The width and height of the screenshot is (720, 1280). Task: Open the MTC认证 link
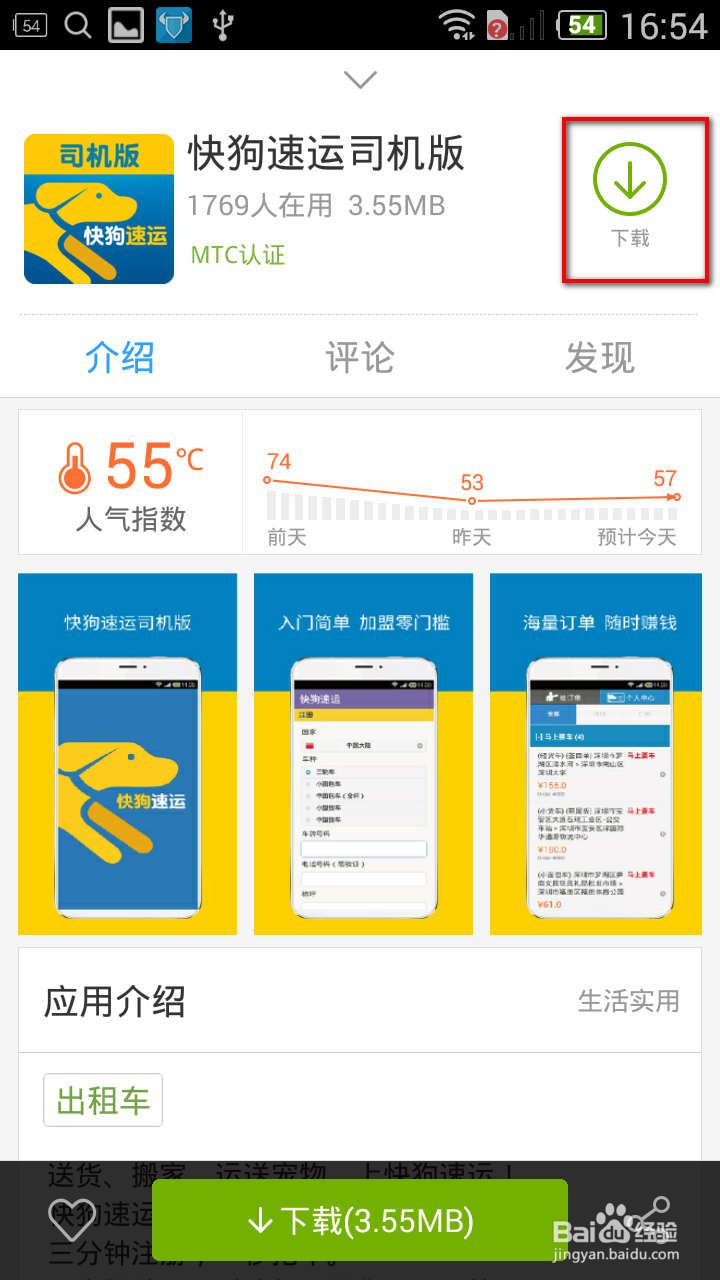[238, 254]
